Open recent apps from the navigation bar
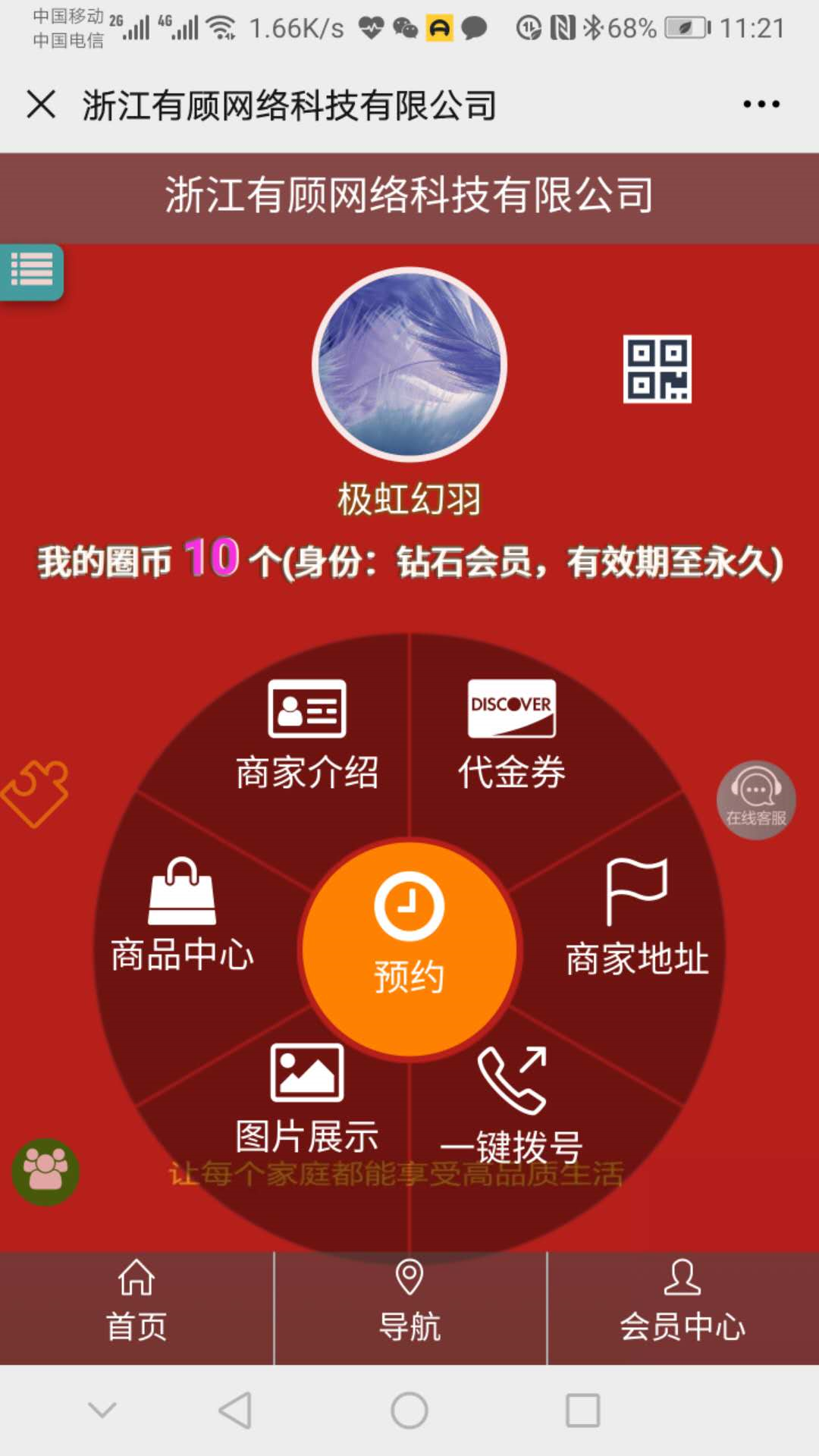The height and width of the screenshot is (1456, 819). pyautogui.click(x=582, y=1410)
